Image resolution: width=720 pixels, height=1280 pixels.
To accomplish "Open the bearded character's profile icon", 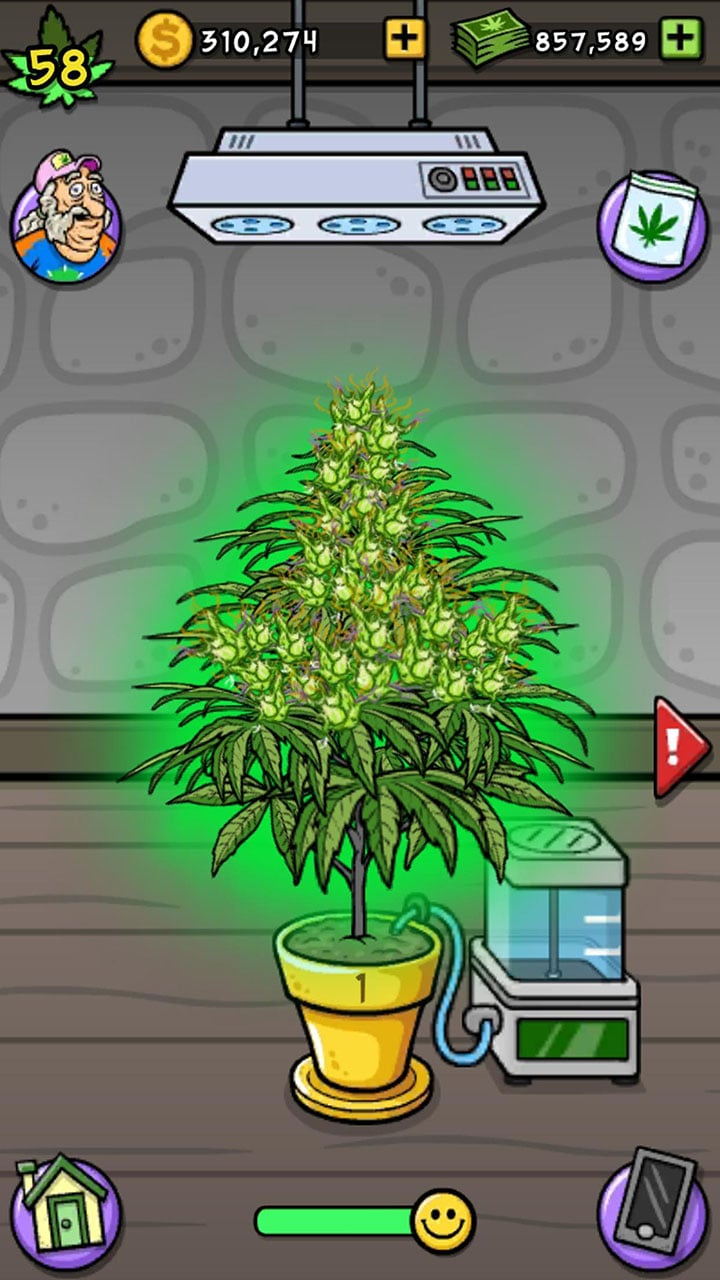I will (65, 215).
